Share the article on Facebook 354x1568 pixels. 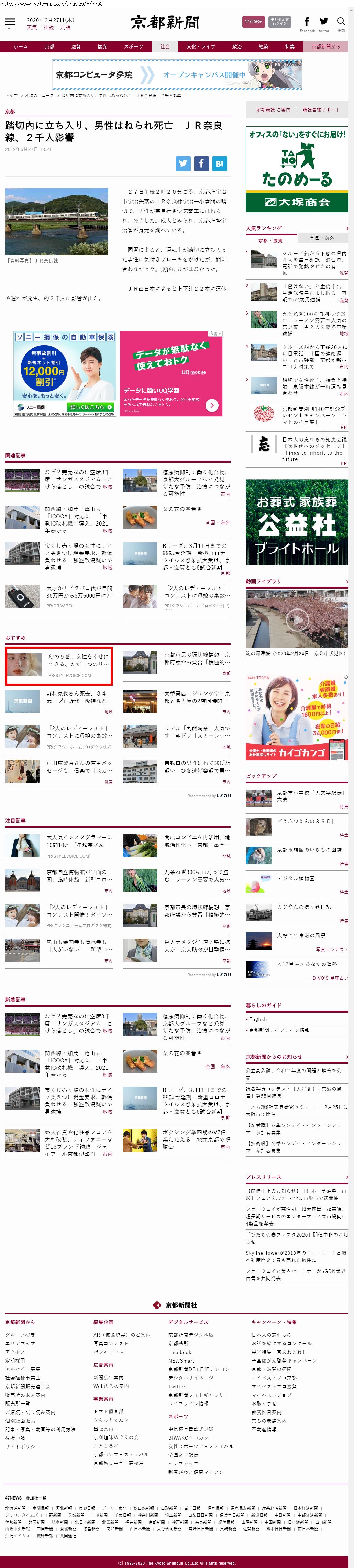point(201,162)
